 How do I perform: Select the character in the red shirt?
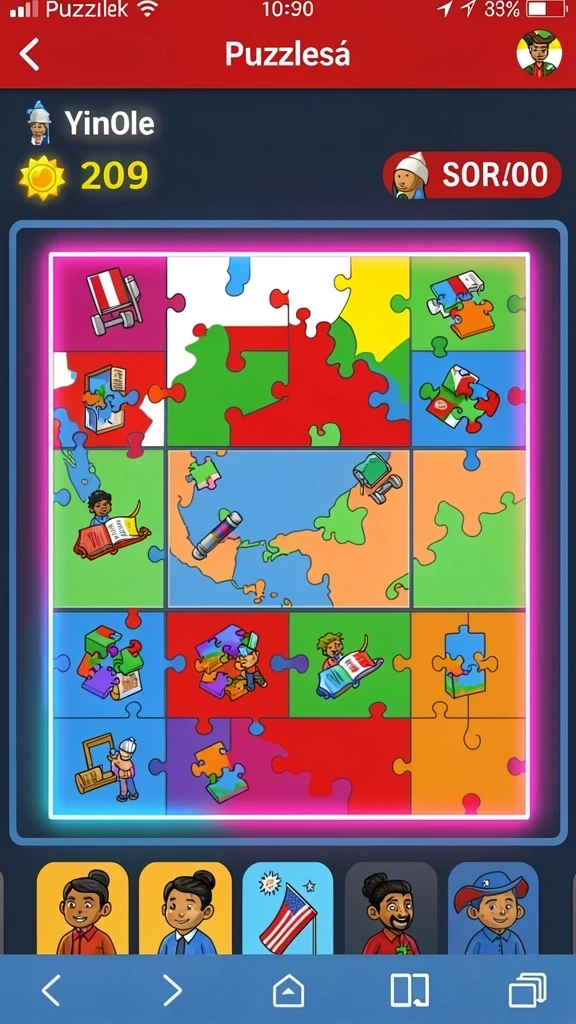point(82,908)
